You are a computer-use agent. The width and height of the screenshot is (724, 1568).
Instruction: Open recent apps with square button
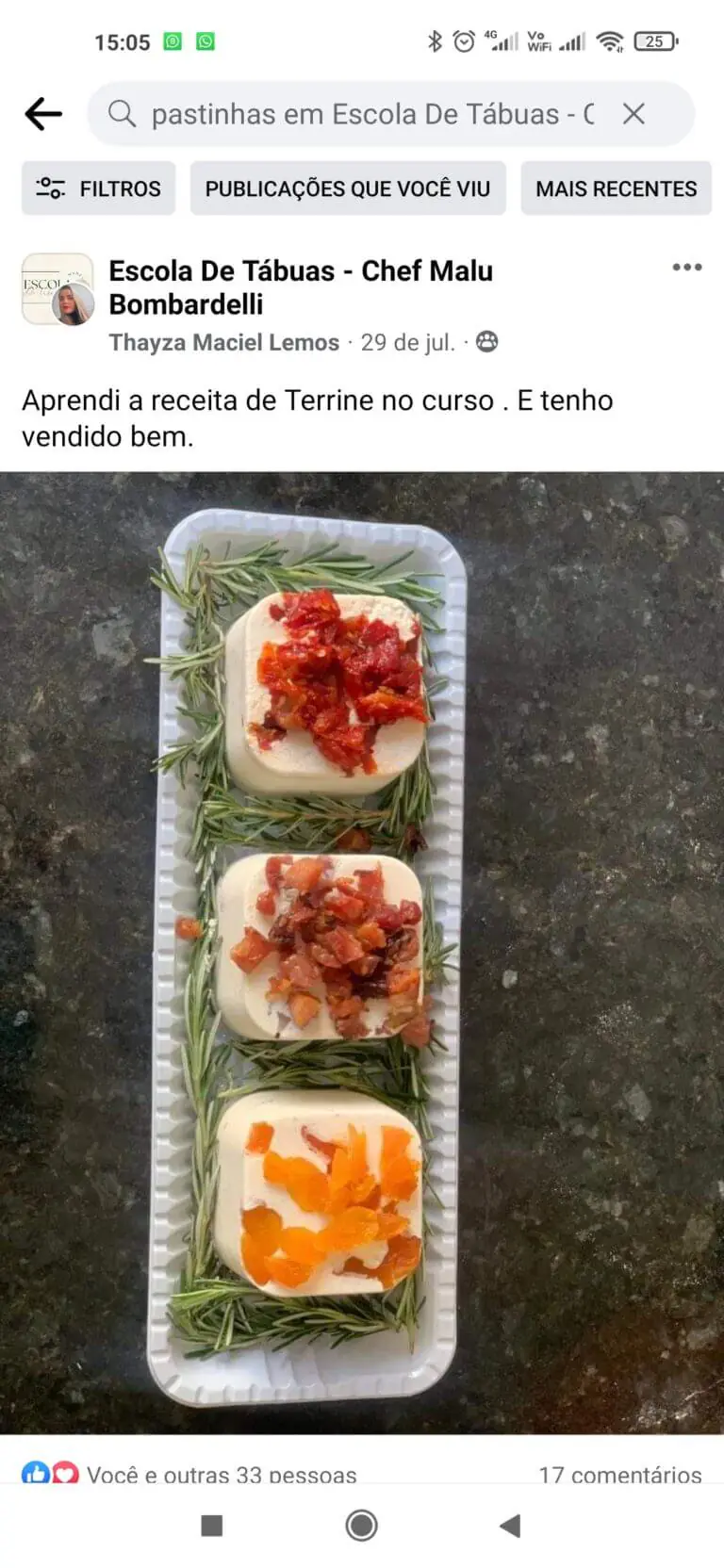click(x=212, y=1525)
